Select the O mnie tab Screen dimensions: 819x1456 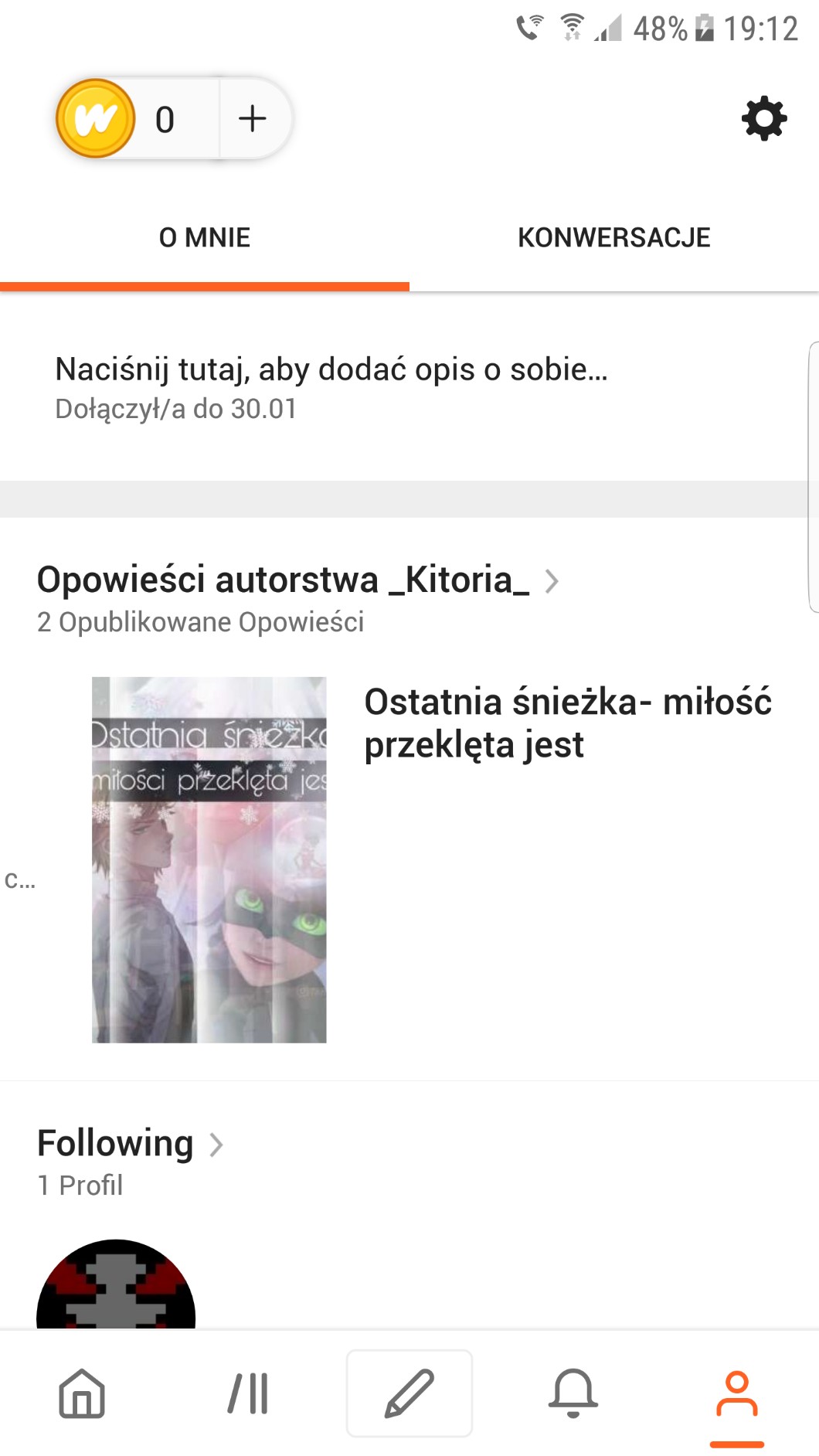[205, 238]
